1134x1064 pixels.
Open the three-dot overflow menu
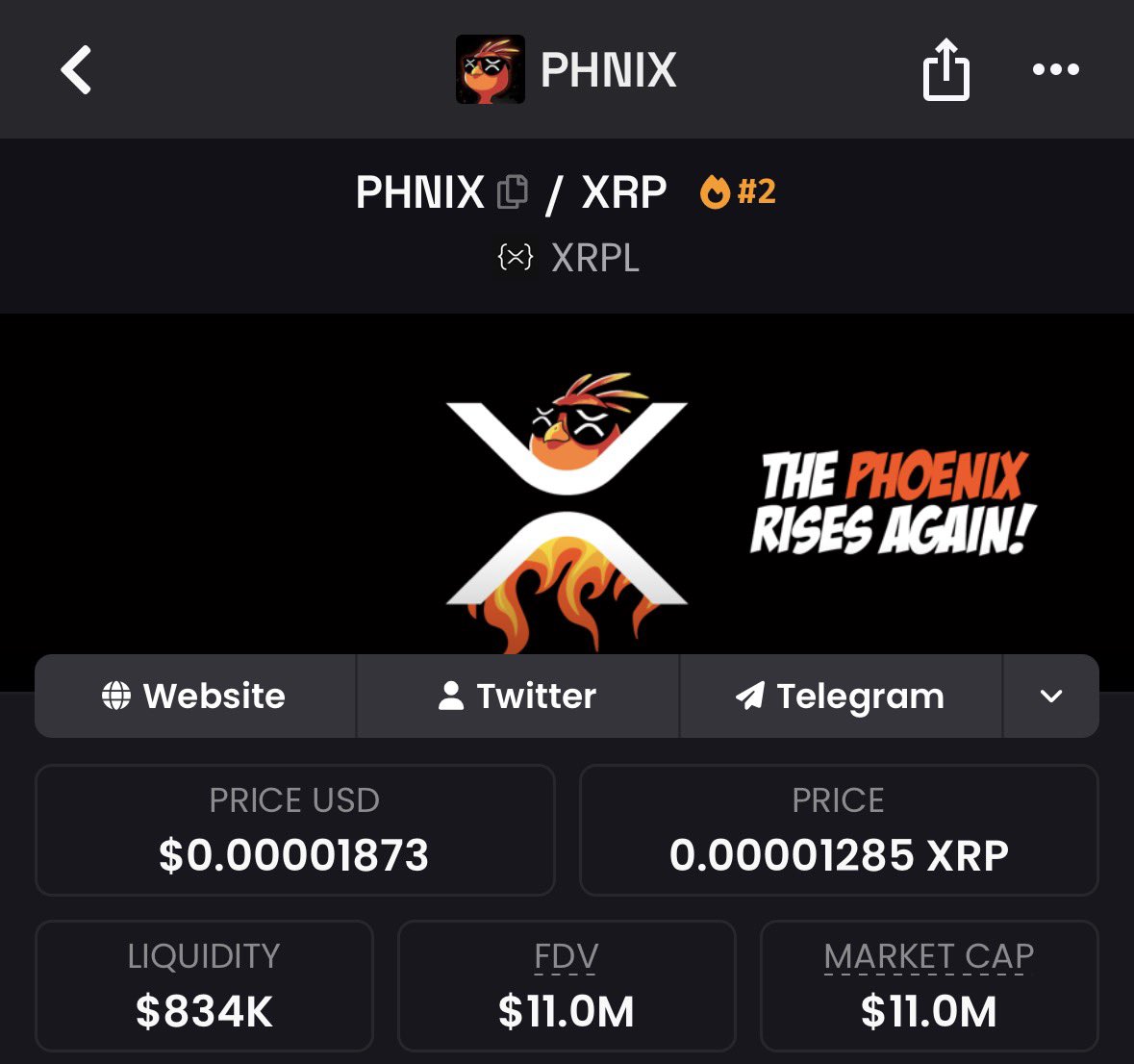(1055, 70)
